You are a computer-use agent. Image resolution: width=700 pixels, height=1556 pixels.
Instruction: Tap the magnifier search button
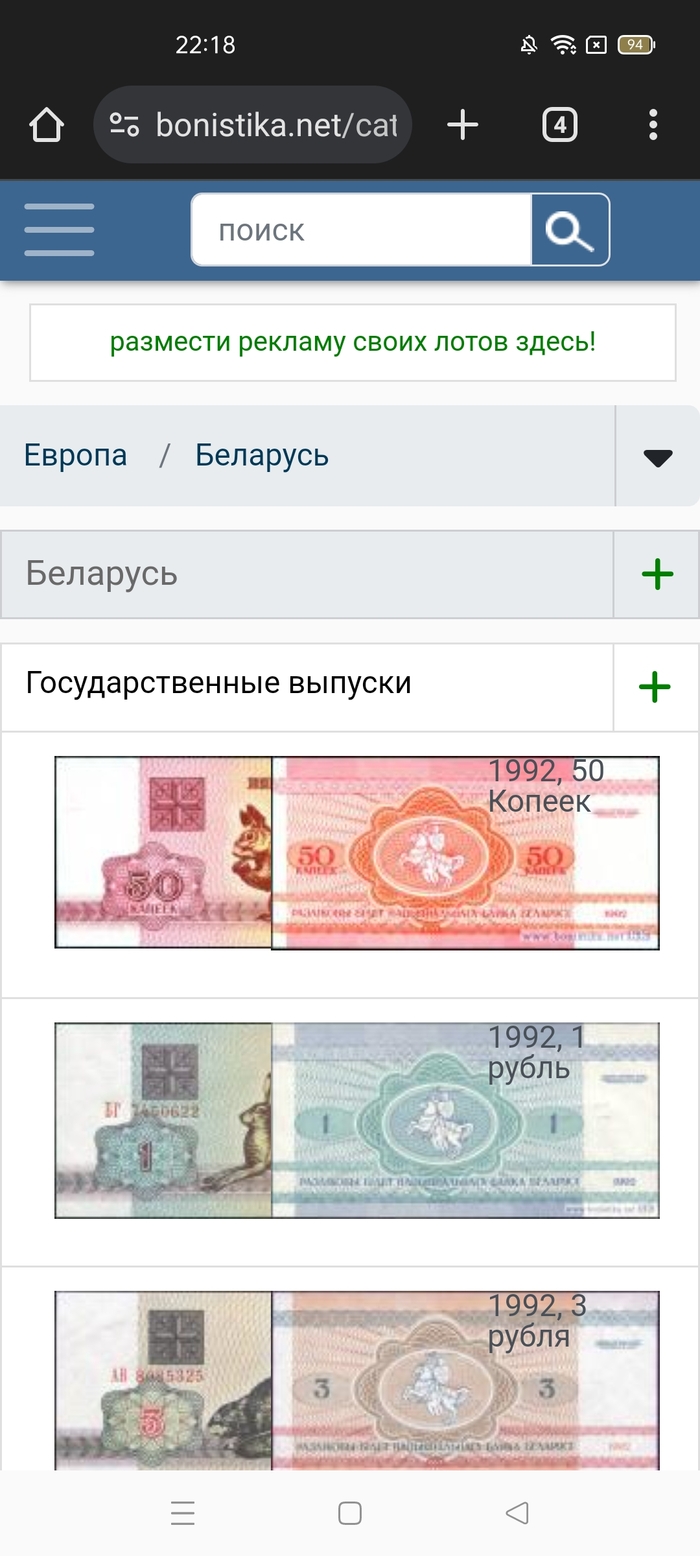[x=570, y=230]
